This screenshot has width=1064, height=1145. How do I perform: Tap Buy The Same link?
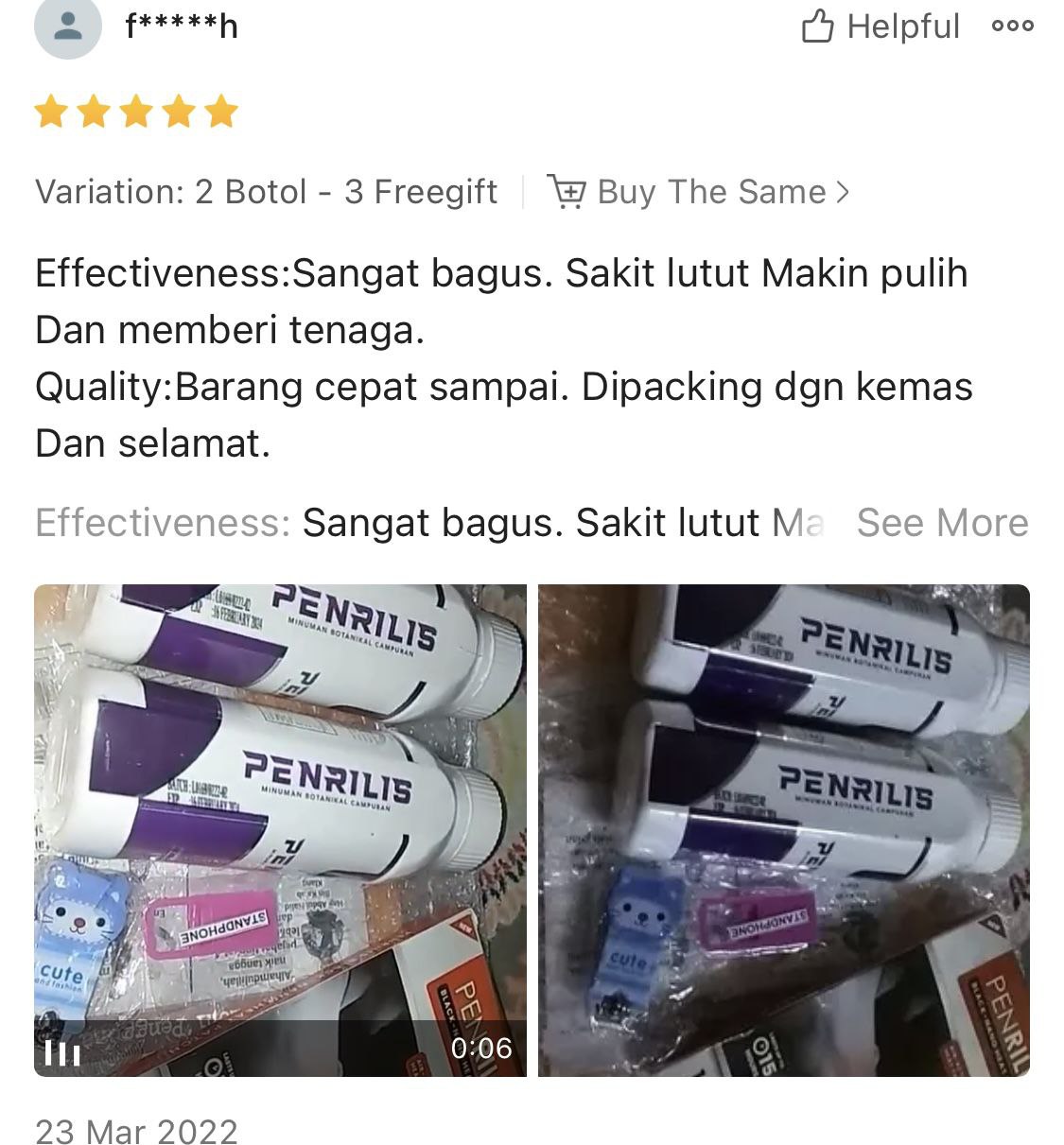coord(699,192)
